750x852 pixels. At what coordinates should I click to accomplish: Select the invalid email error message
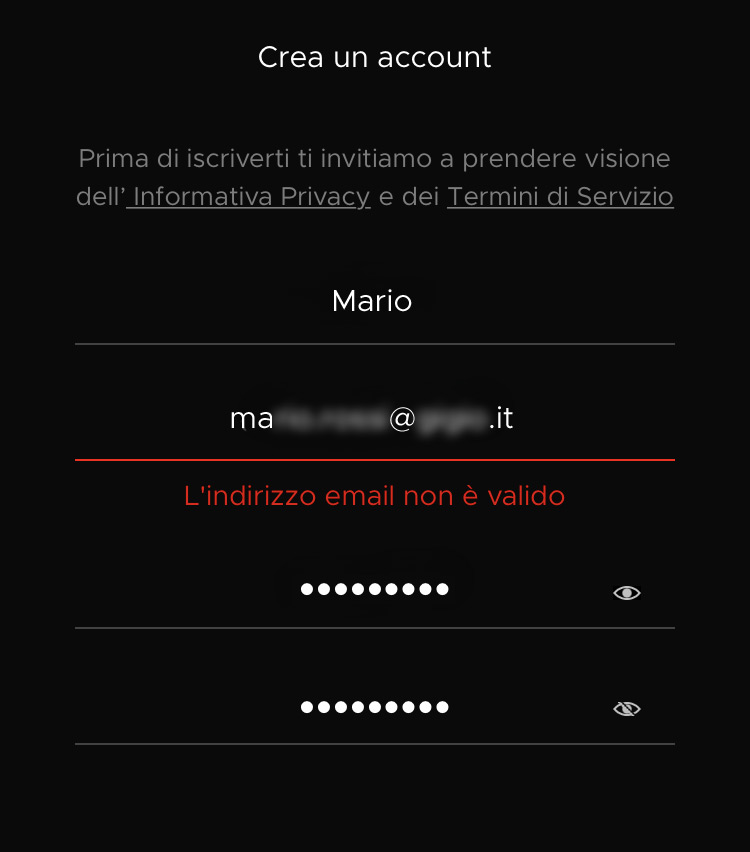tap(374, 495)
